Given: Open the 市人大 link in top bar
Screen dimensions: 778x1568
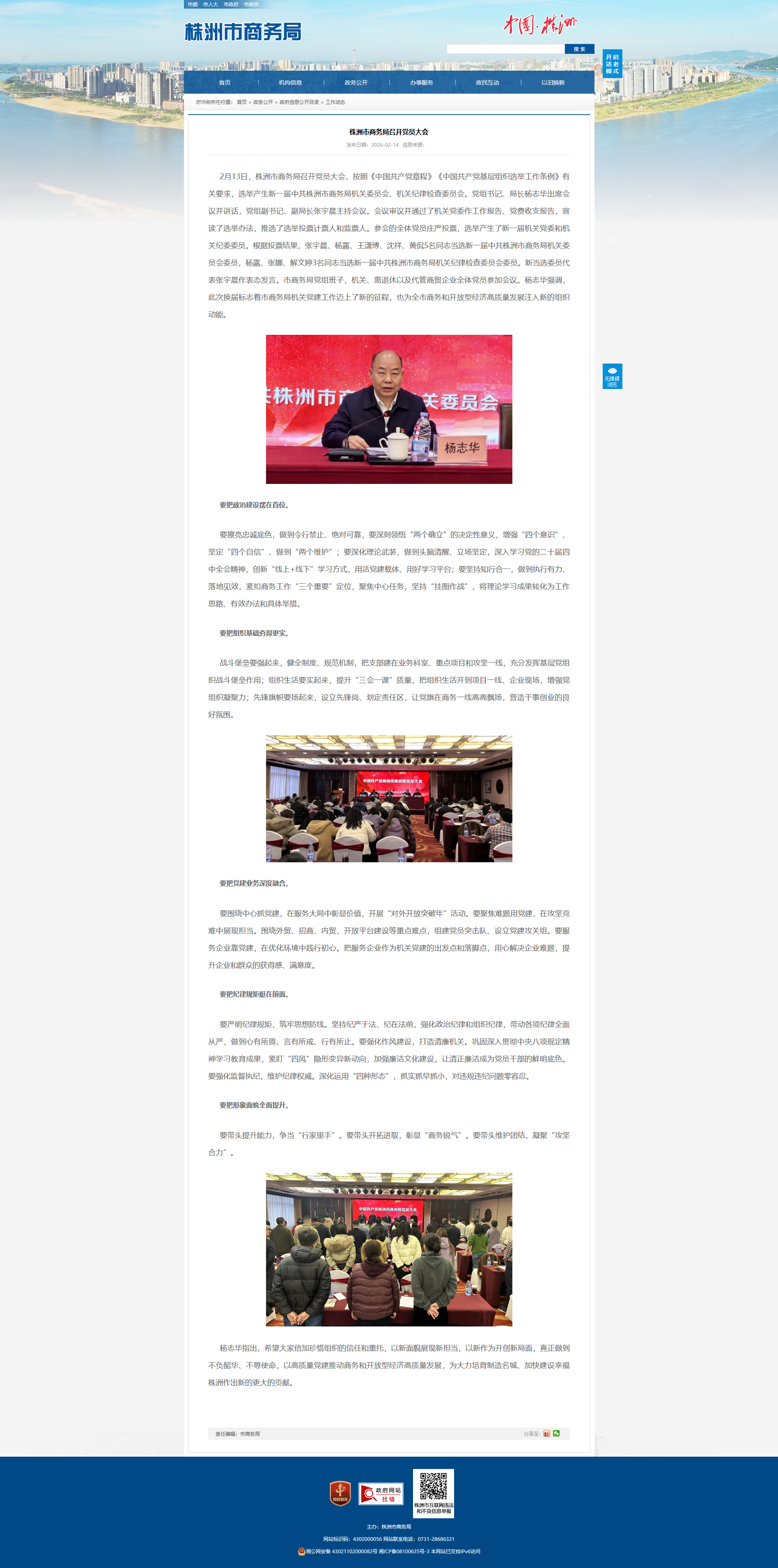Looking at the screenshot, I should tap(211, 4).
